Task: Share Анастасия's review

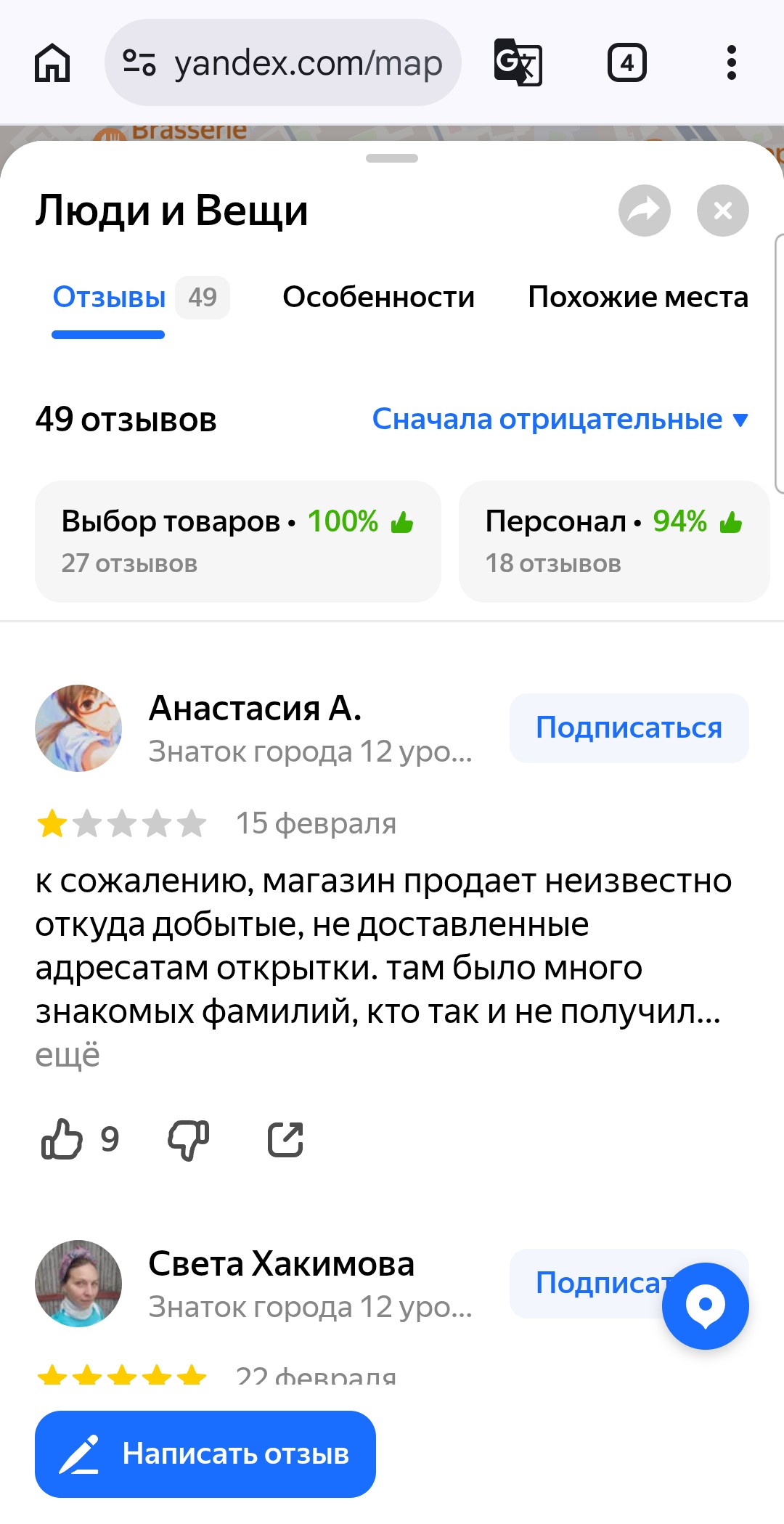Action: point(285,1139)
